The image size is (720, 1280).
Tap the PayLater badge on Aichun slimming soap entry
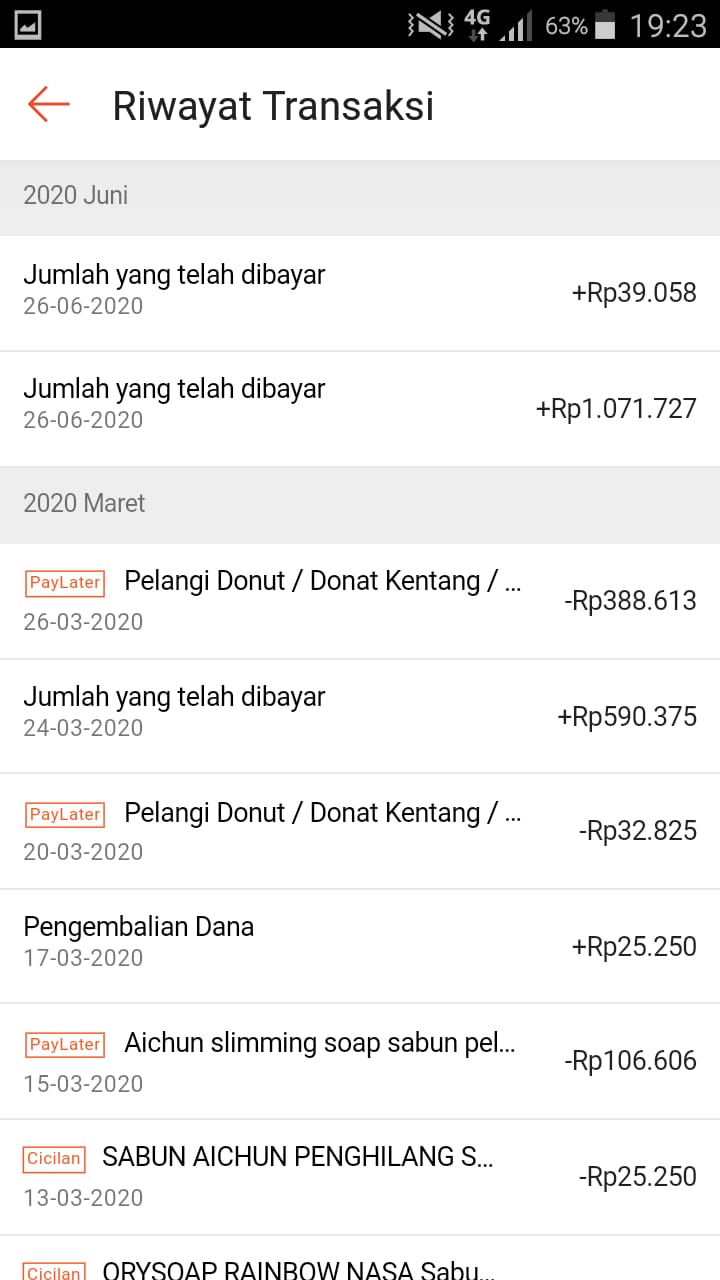[x=64, y=1044]
